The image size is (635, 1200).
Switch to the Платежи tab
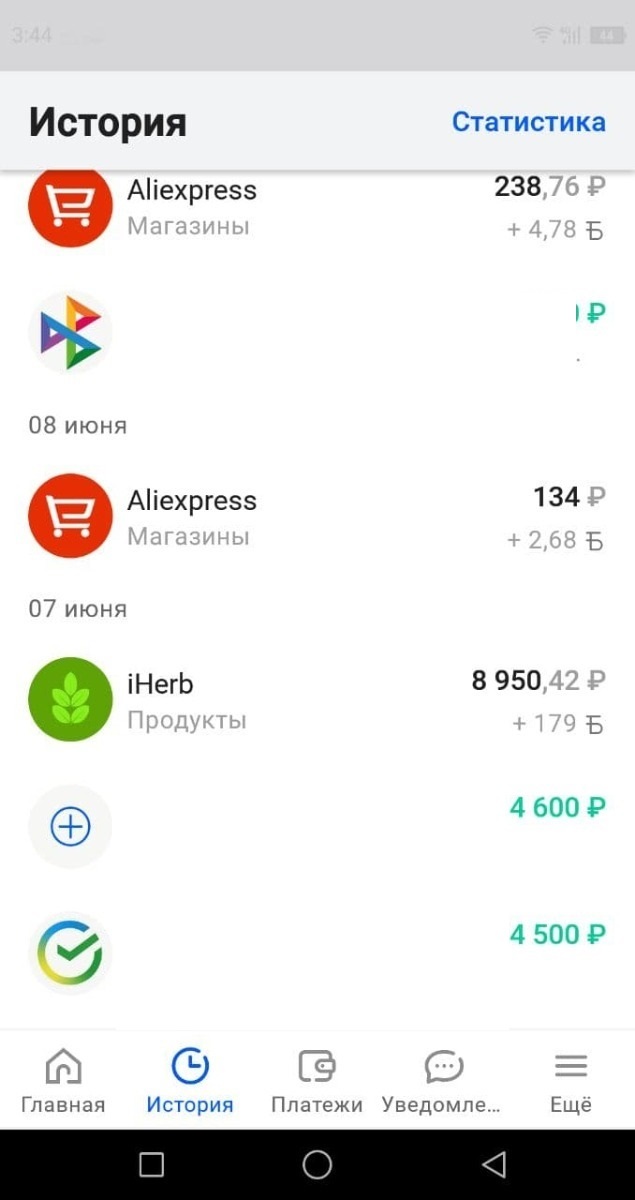(x=317, y=1082)
